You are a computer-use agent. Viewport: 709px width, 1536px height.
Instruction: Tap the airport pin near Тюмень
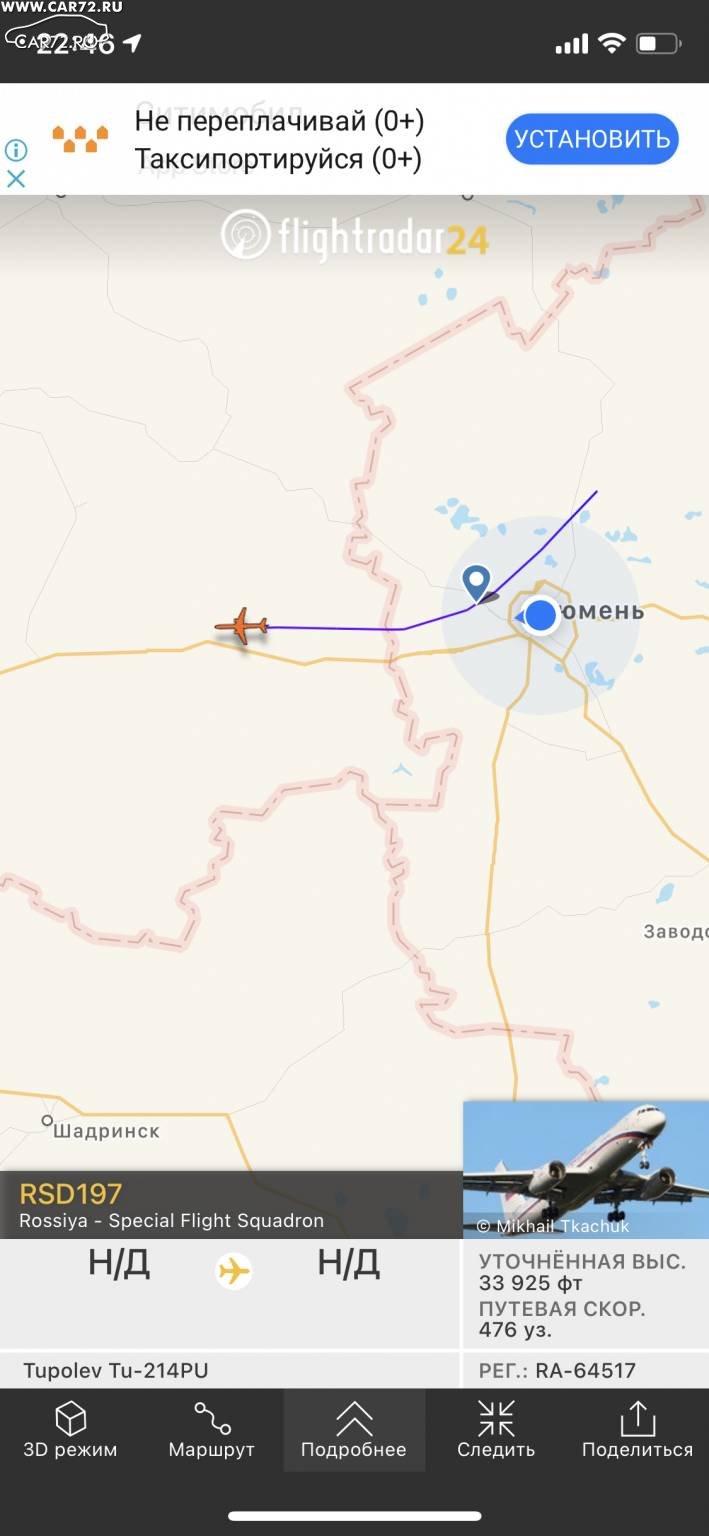click(x=477, y=581)
